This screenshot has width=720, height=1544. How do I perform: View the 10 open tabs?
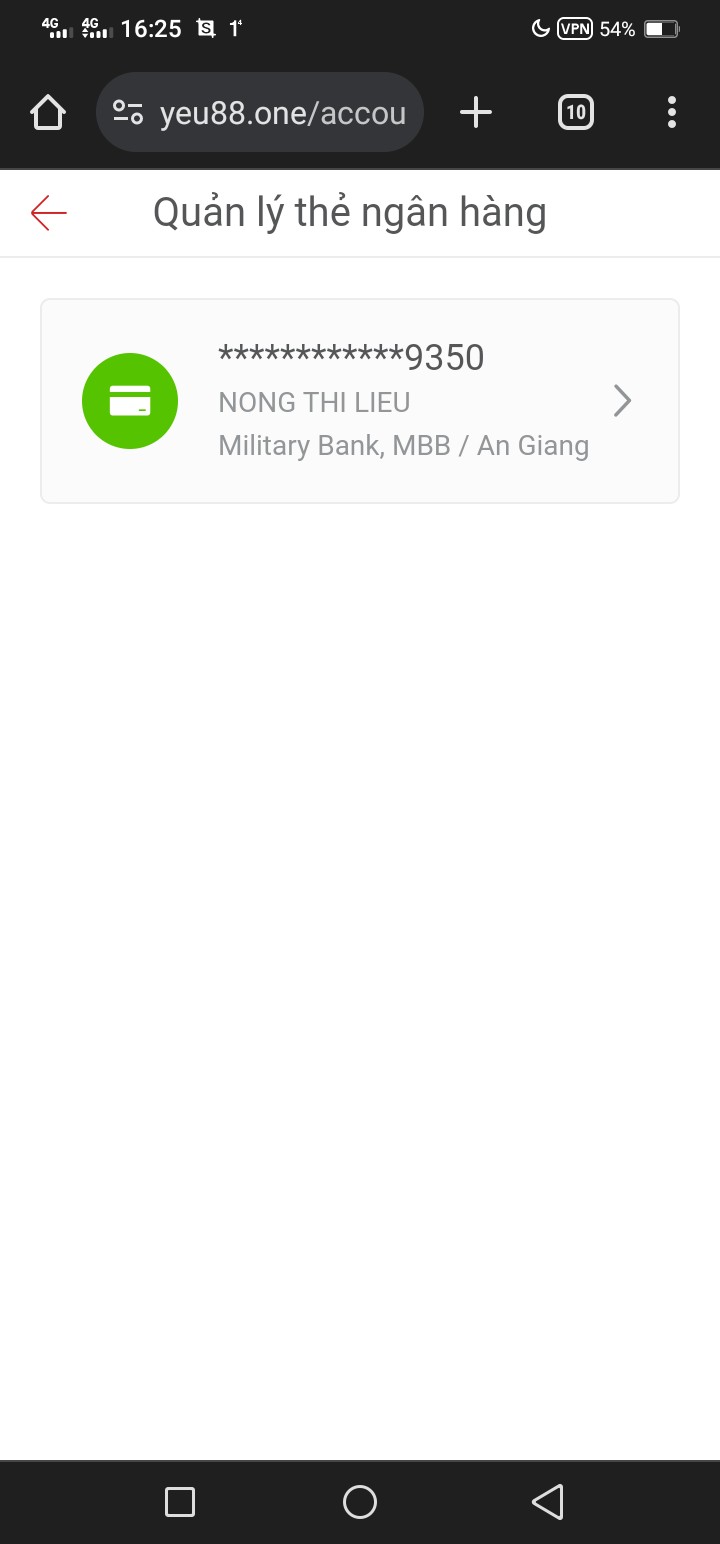click(x=575, y=112)
